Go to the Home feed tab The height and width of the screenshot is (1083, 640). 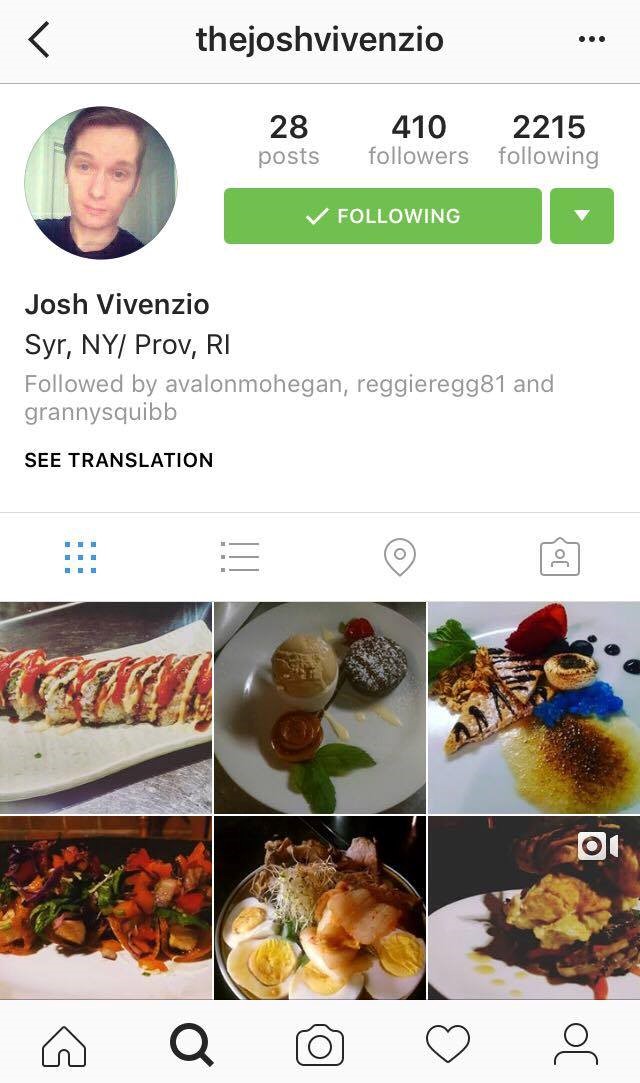coord(64,1045)
